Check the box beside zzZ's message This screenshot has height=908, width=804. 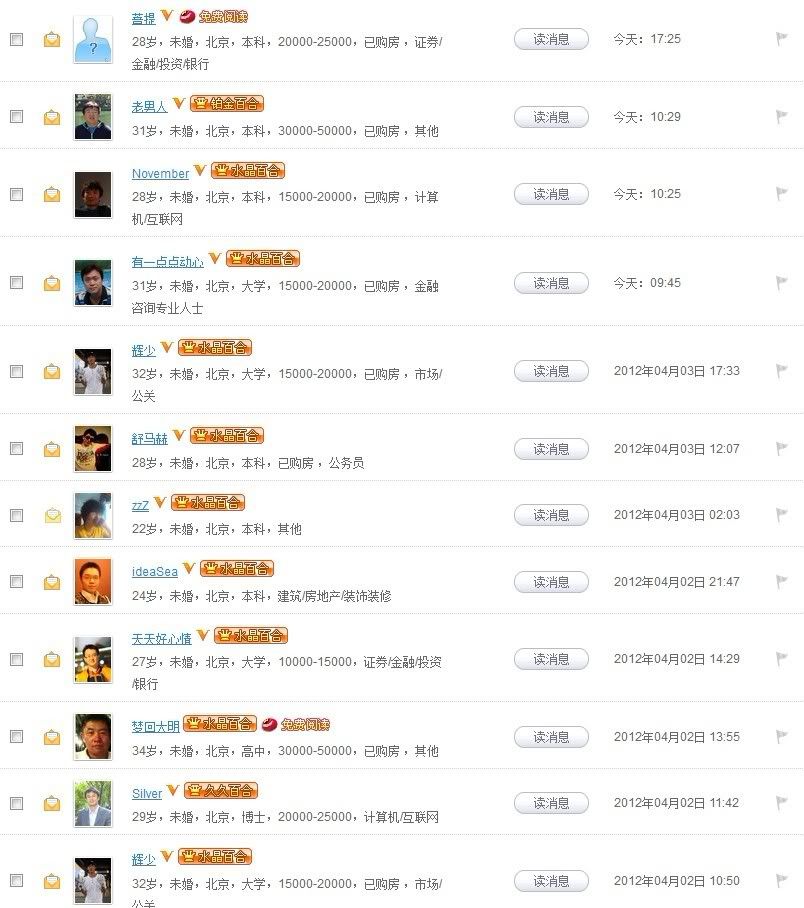tap(16, 515)
